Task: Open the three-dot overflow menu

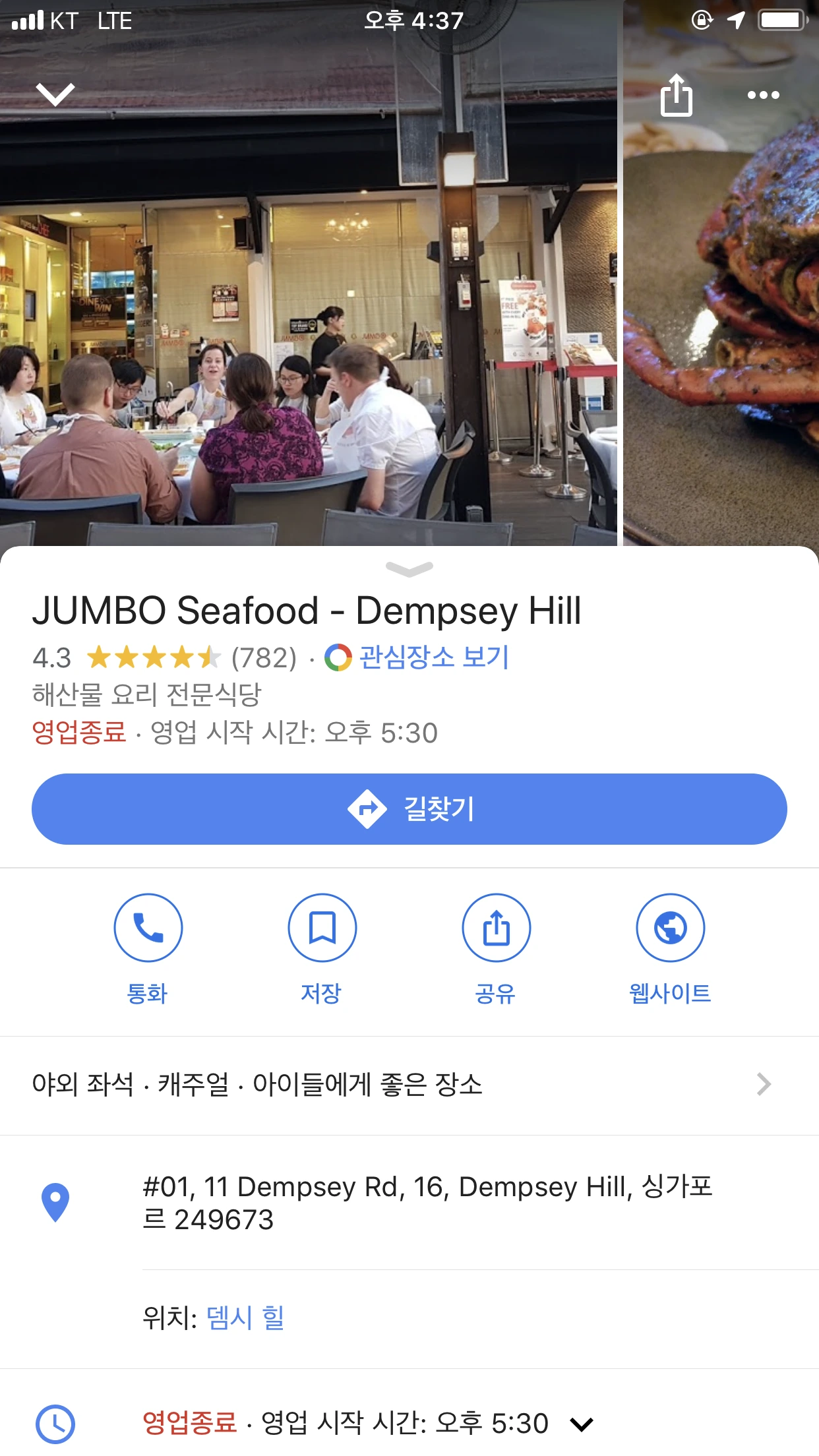Action: tap(763, 96)
